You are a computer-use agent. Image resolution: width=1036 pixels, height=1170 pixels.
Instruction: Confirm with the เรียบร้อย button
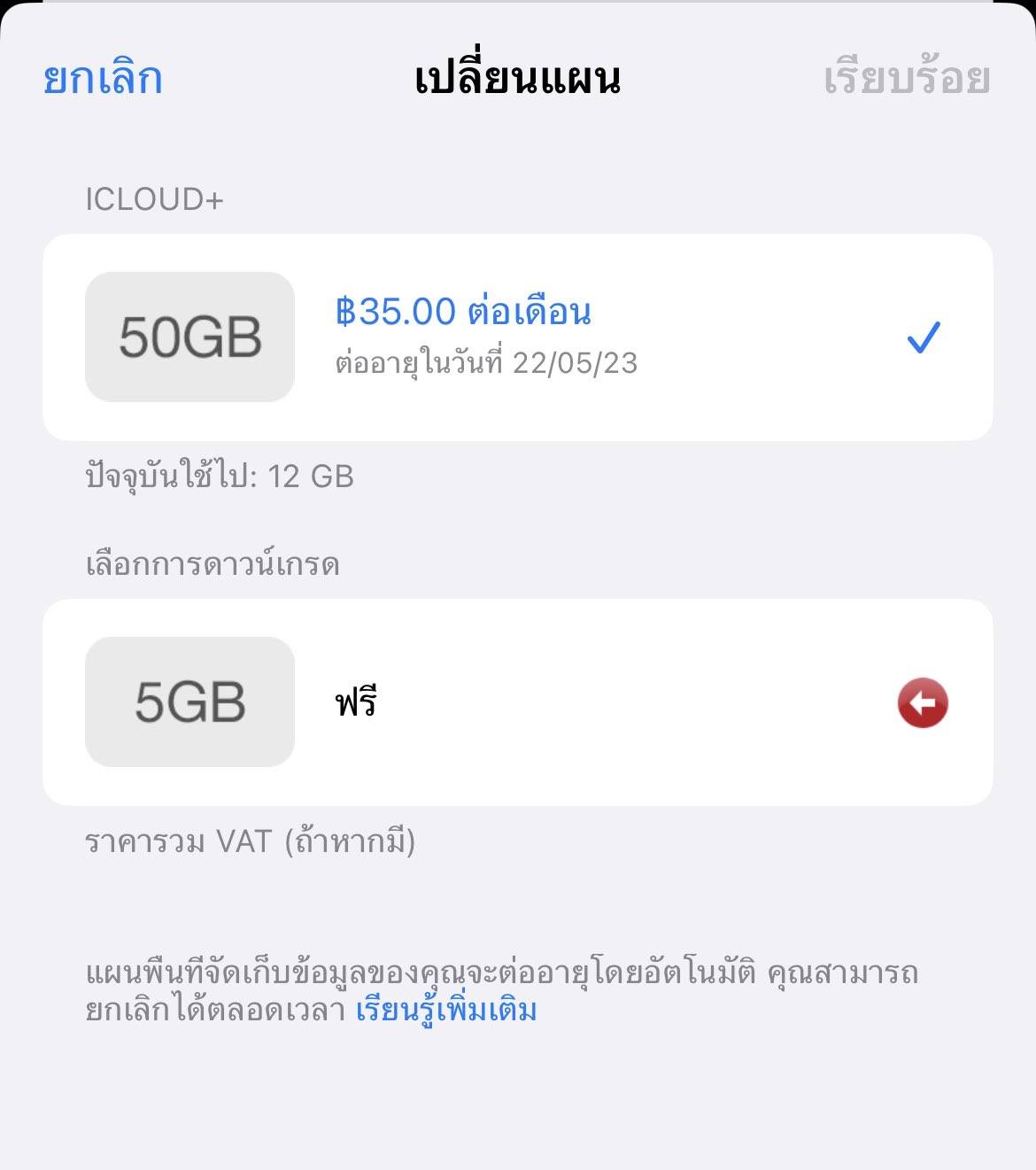tap(906, 79)
